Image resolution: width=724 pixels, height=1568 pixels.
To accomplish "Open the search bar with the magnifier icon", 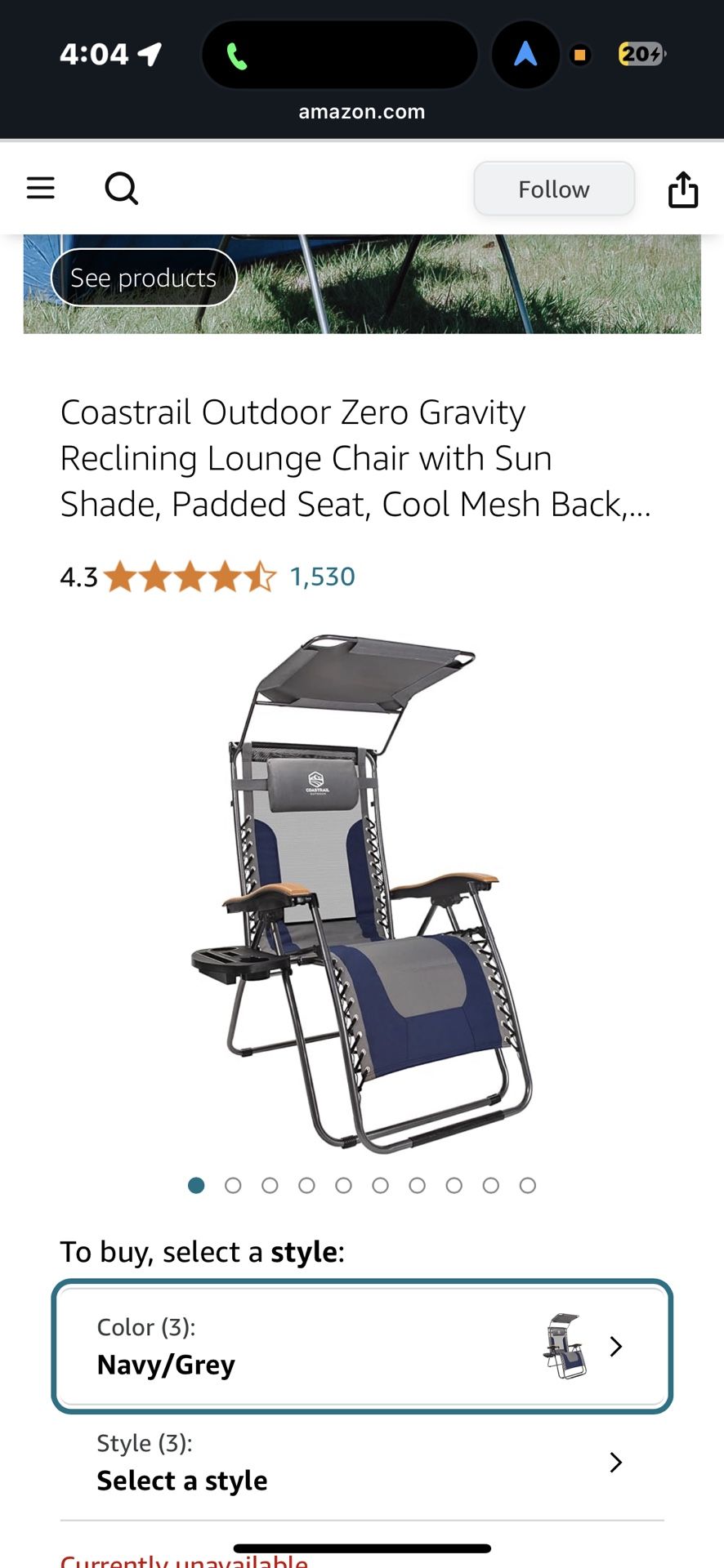I will [x=121, y=188].
